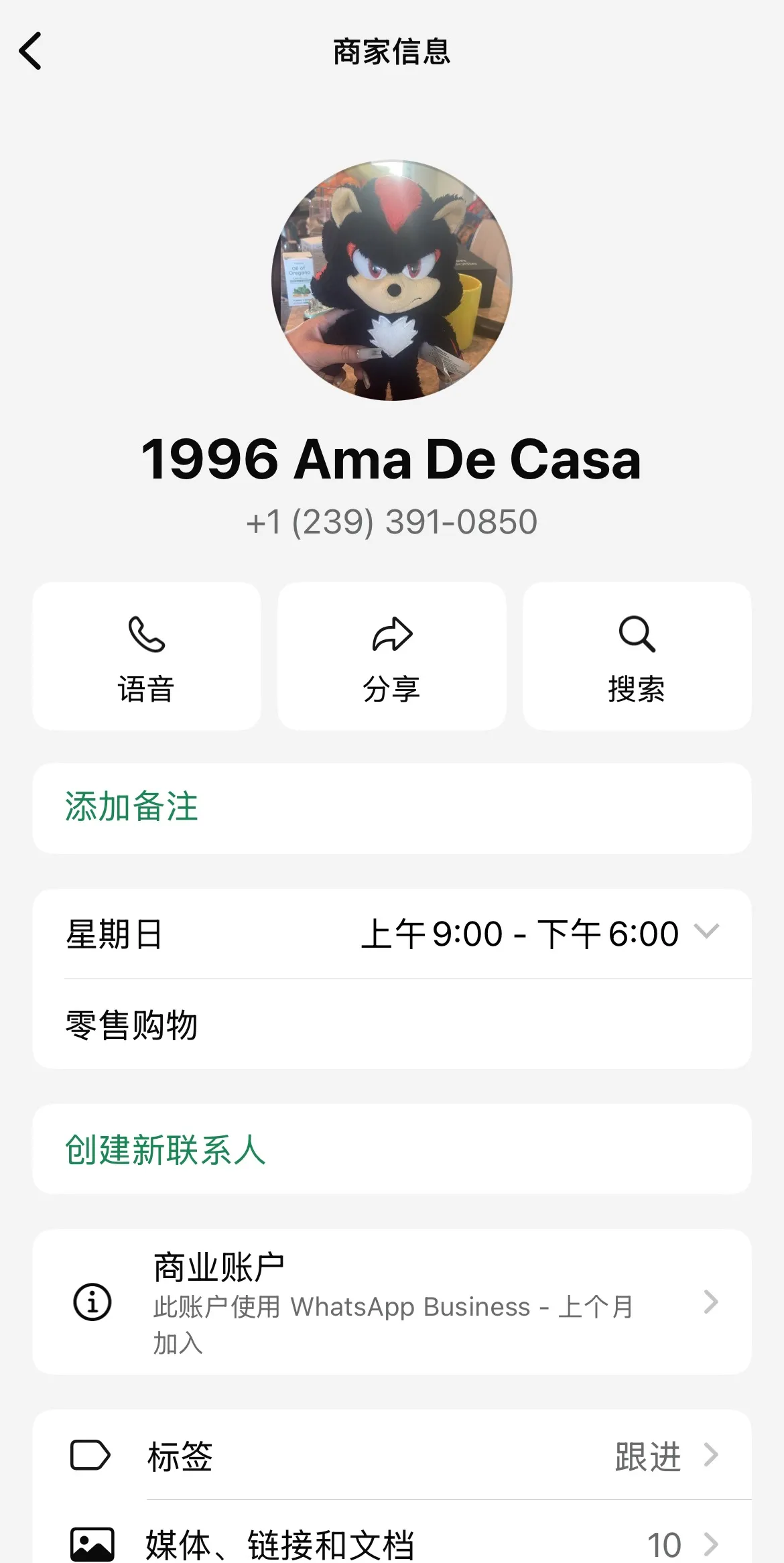
Task: Tap 添加备注 to add a note
Action: pyautogui.click(x=130, y=808)
